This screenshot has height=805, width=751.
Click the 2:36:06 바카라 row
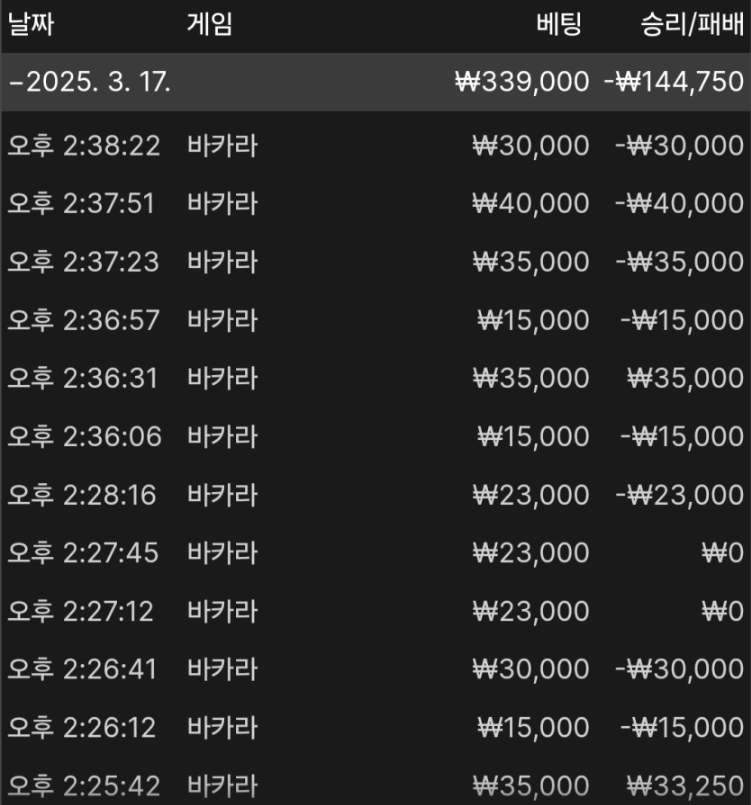[375, 436]
